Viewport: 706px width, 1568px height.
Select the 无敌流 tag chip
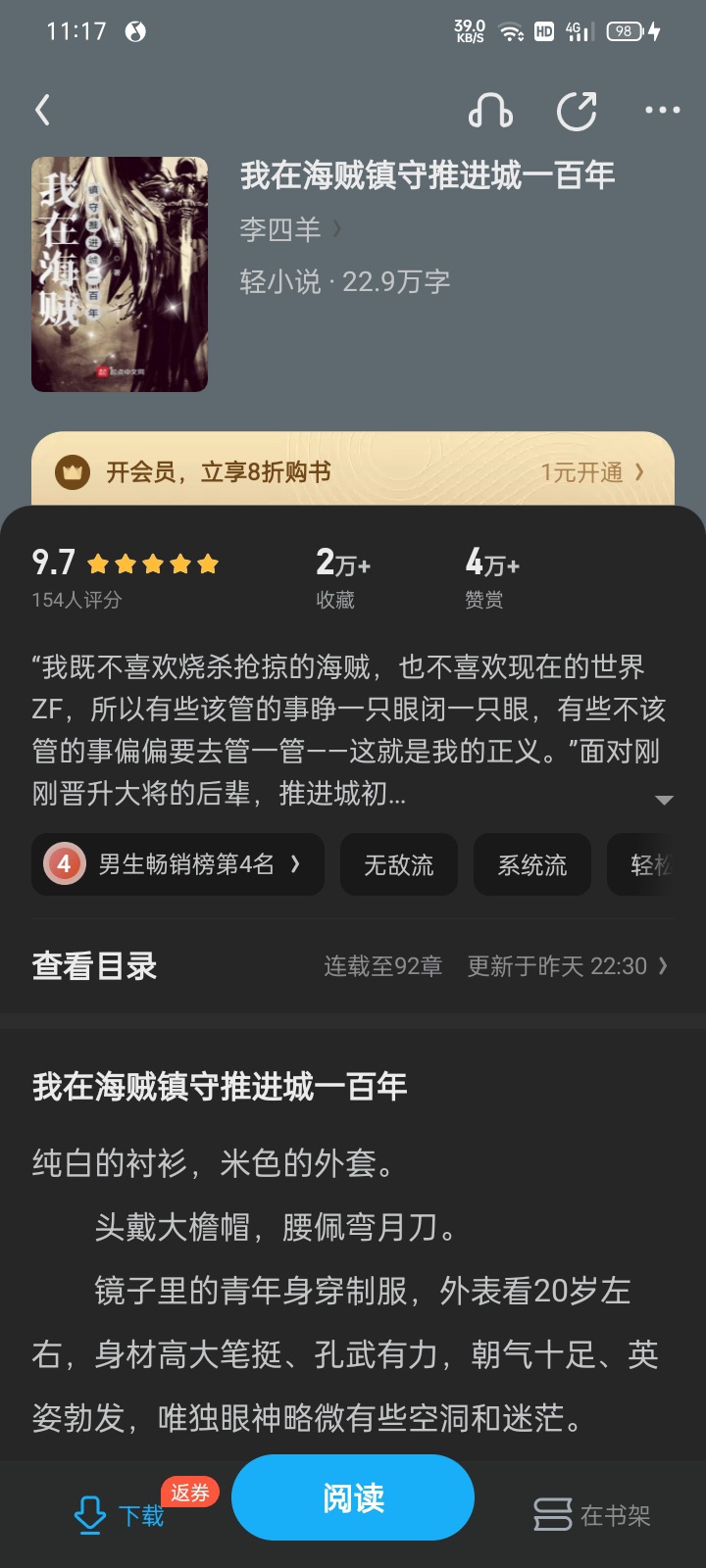pos(398,864)
